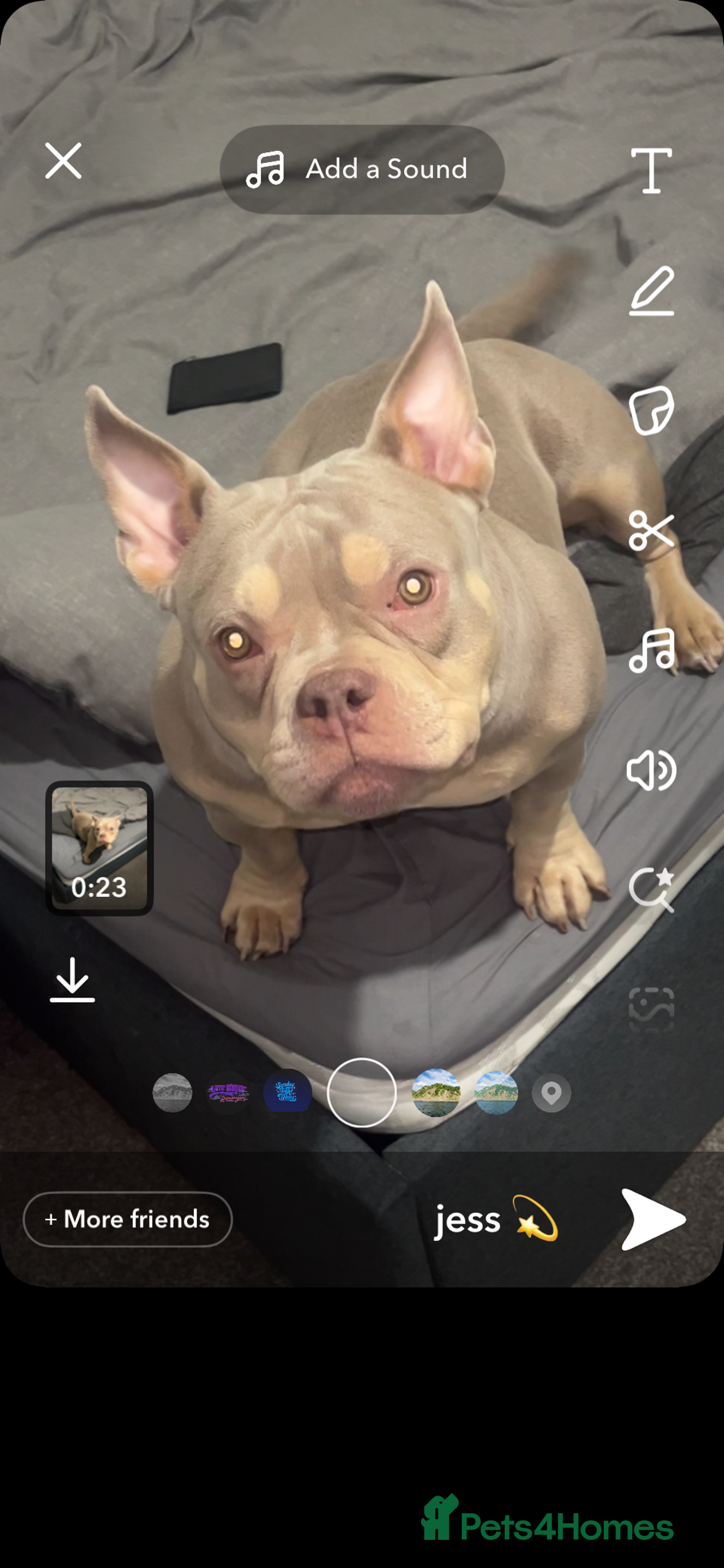Tap the face scan crop icon
This screenshot has height=1568, width=724.
pyautogui.click(x=651, y=1009)
